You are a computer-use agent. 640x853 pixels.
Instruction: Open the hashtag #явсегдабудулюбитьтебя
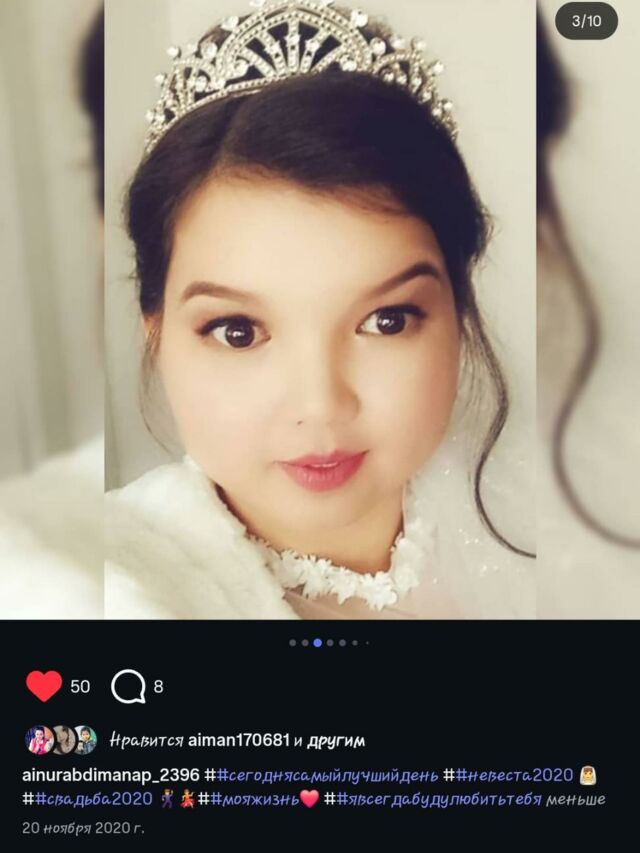pyautogui.click(x=438, y=799)
